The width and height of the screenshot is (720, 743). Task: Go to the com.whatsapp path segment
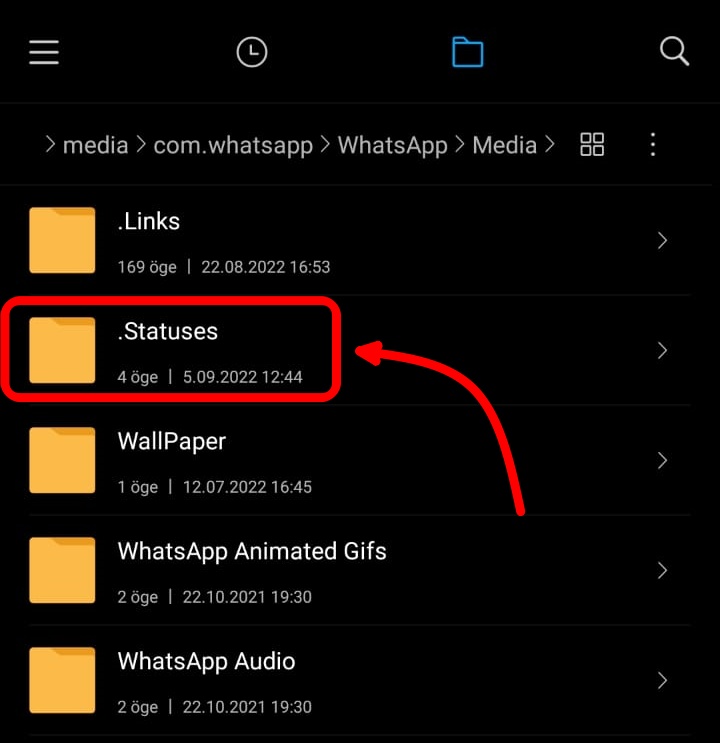[x=232, y=145]
